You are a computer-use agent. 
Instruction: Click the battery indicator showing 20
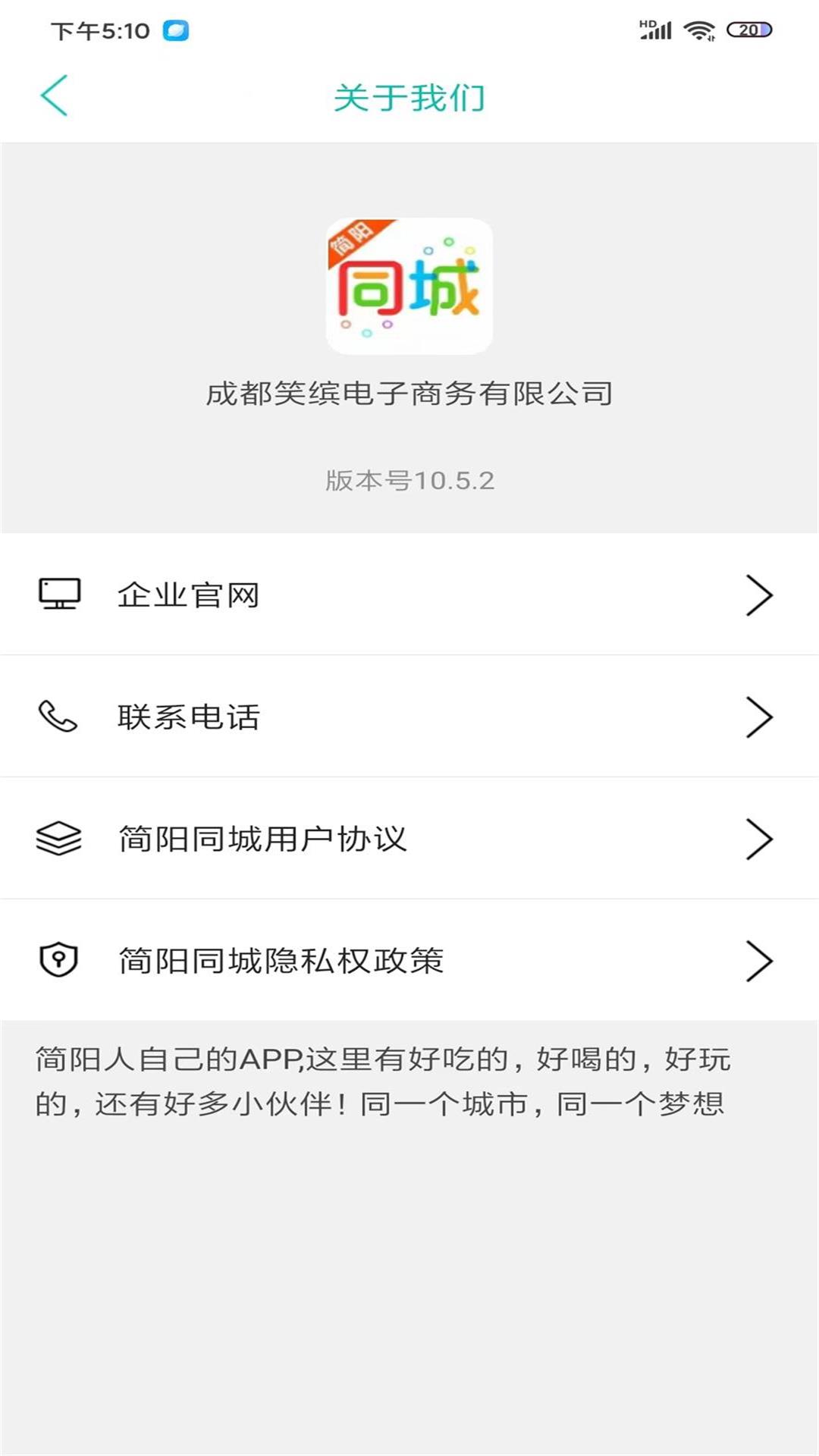749,28
